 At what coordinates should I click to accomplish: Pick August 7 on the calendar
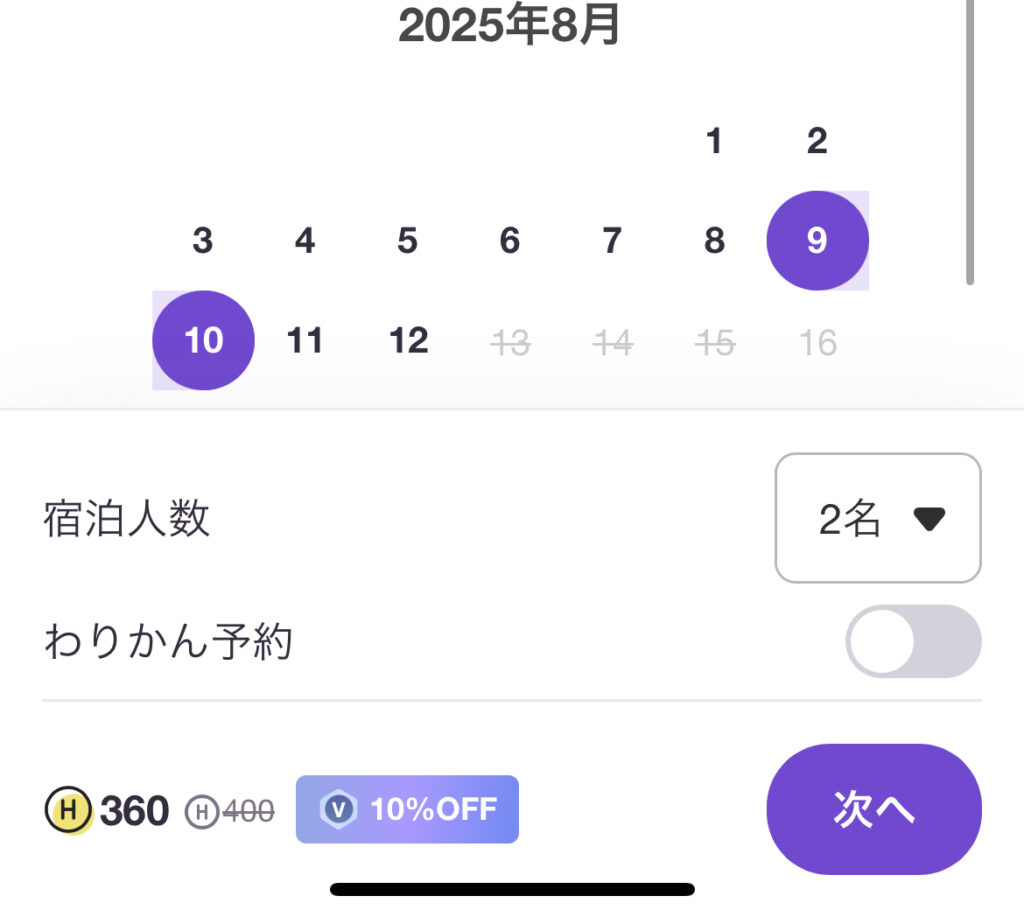pyautogui.click(x=612, y=241)
